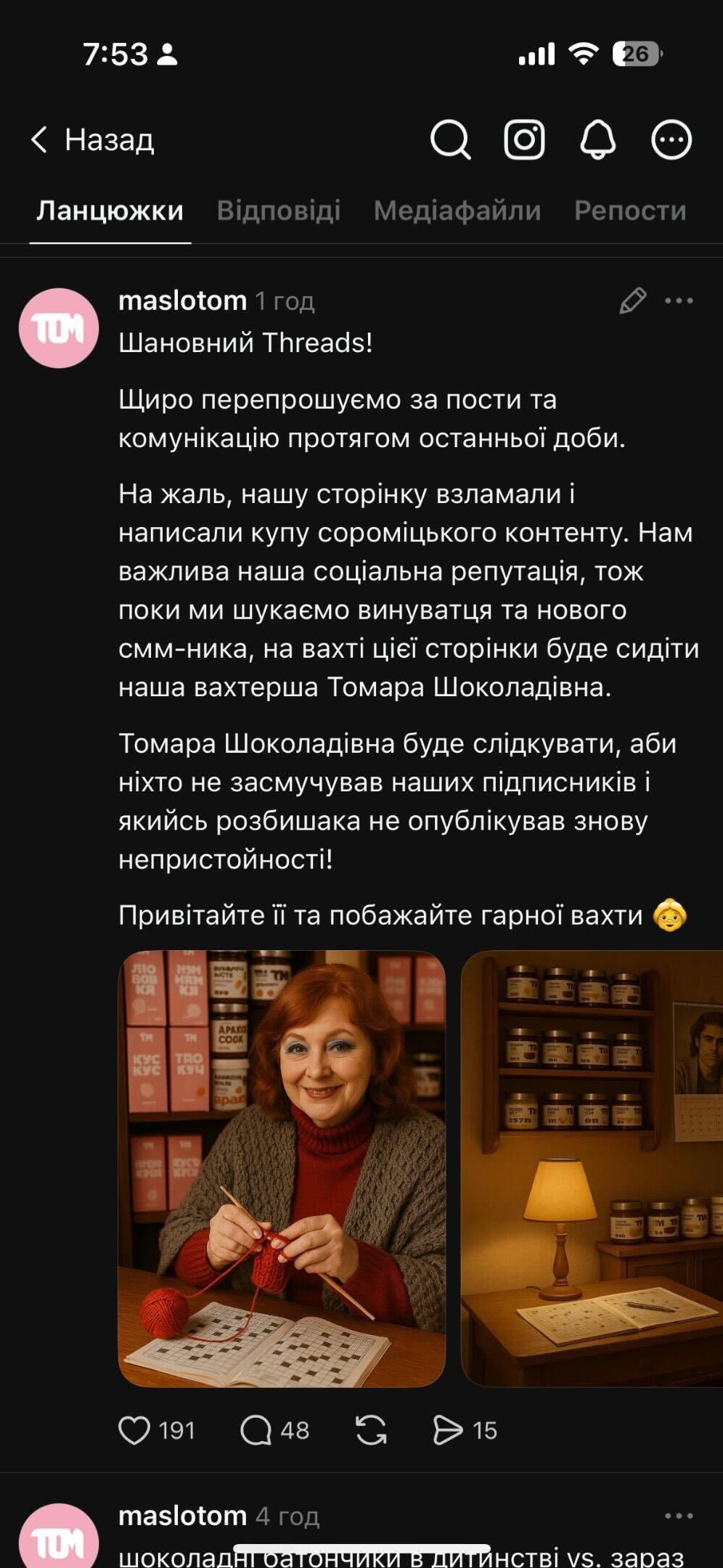Open the linked Instagram profile icon
Viewport: 723px width, 1568px height.
[x=524, y=139]
